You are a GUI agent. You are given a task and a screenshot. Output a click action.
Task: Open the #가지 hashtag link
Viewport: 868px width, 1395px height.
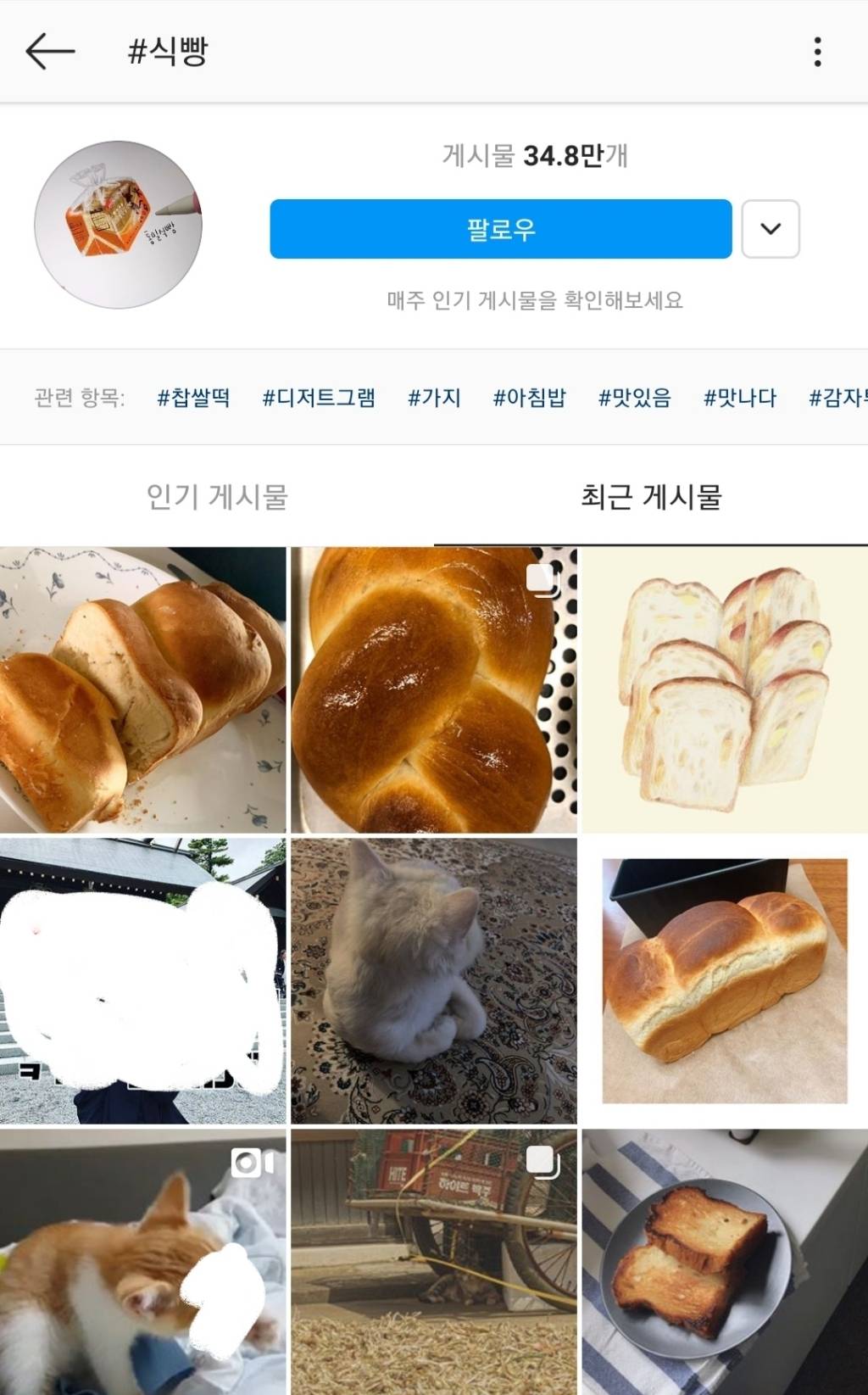pyautogui.click(x=434, y=399)
